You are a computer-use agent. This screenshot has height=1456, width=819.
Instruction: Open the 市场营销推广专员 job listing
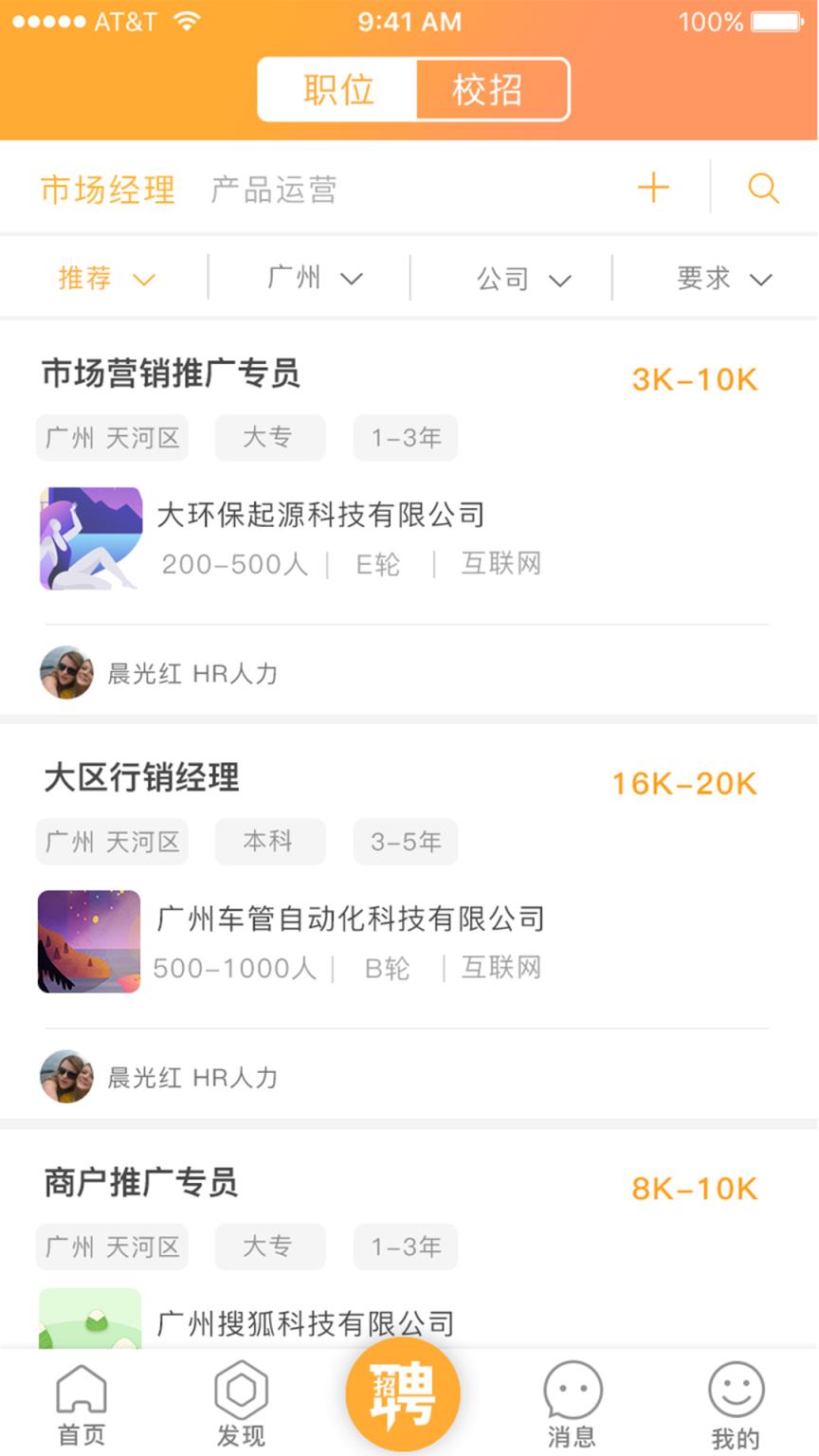click(x=172, y=374)
